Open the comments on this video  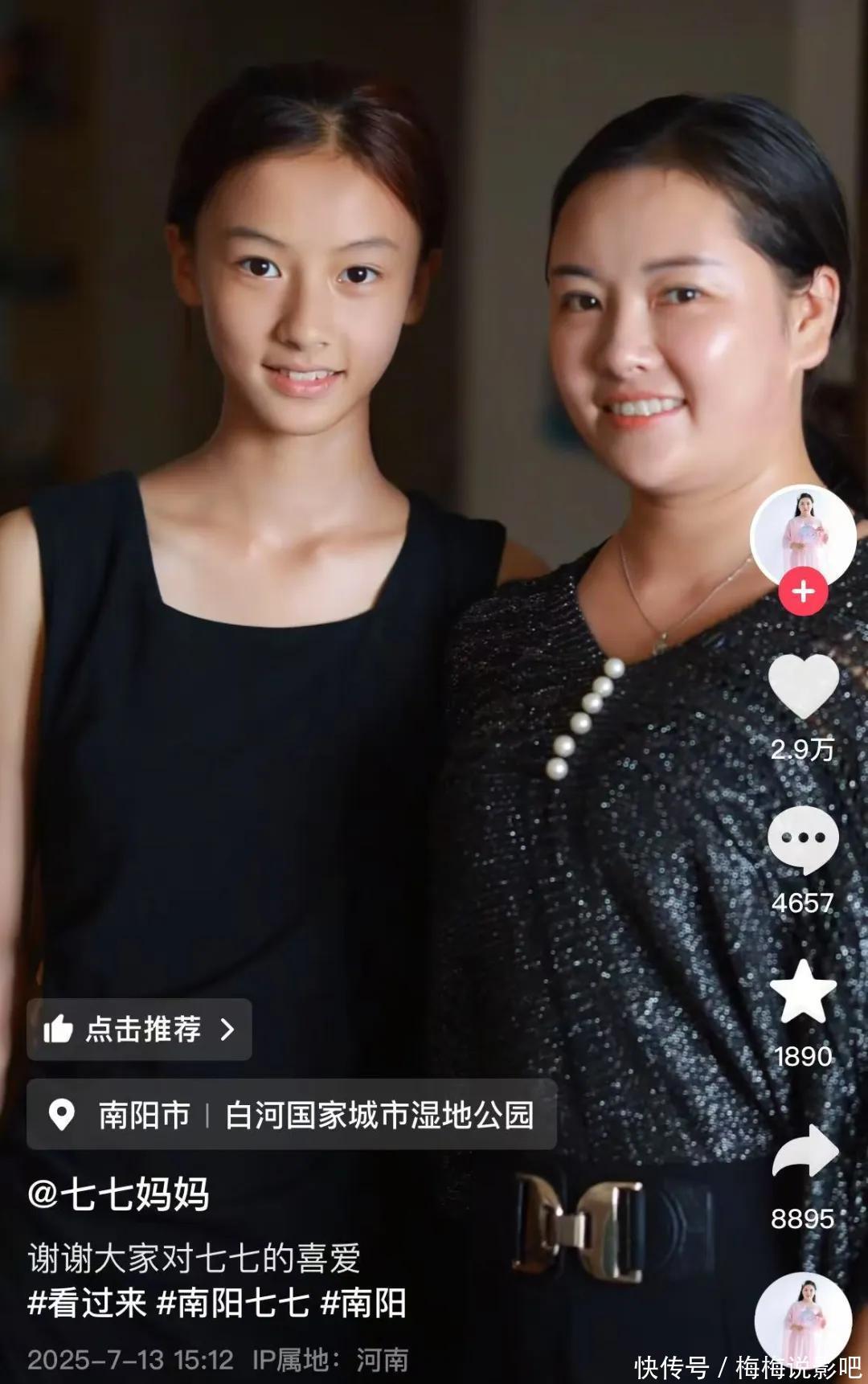pyautogui.click(x=803, y=840)
